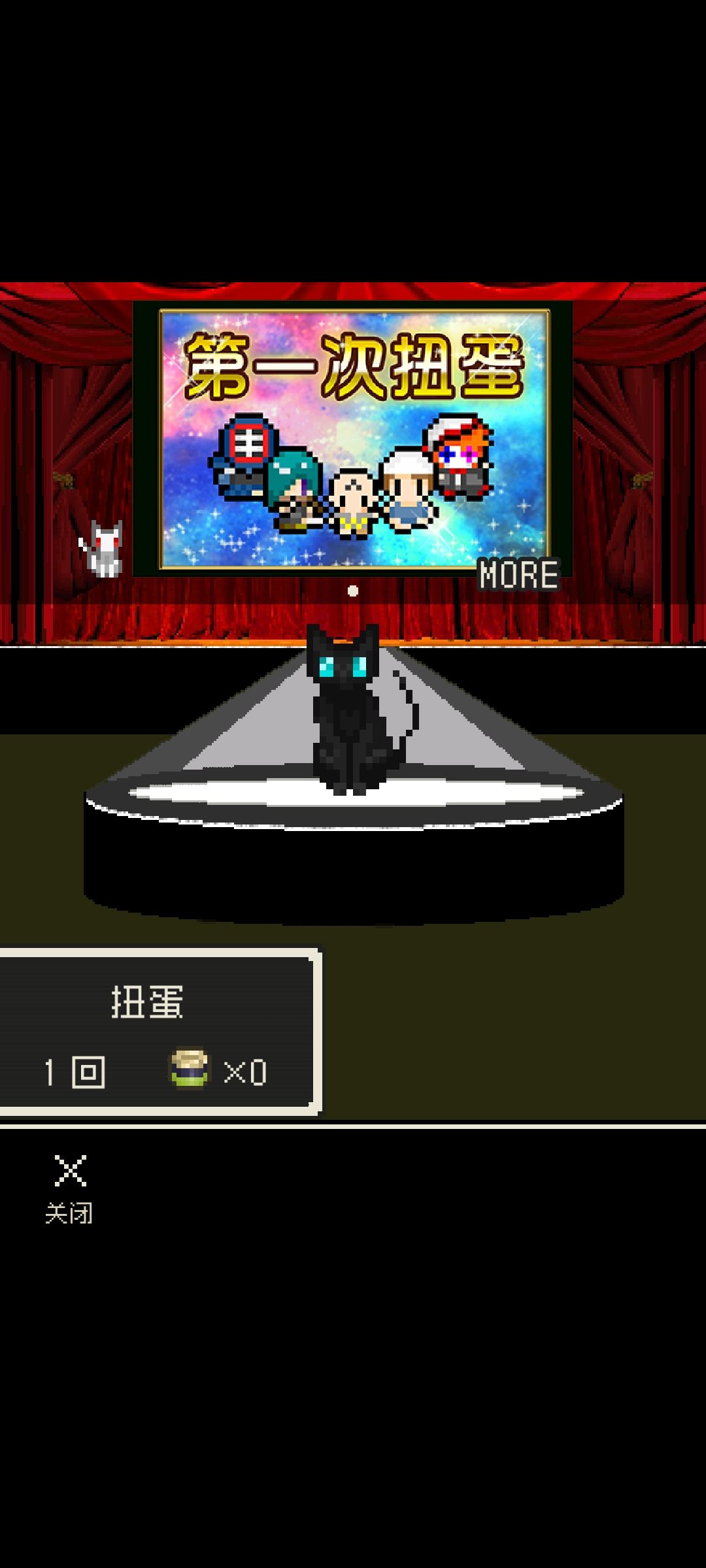Open the 关闭 menu entry
Viewport: 706px width, 1568px height.
click(69, 1189)
